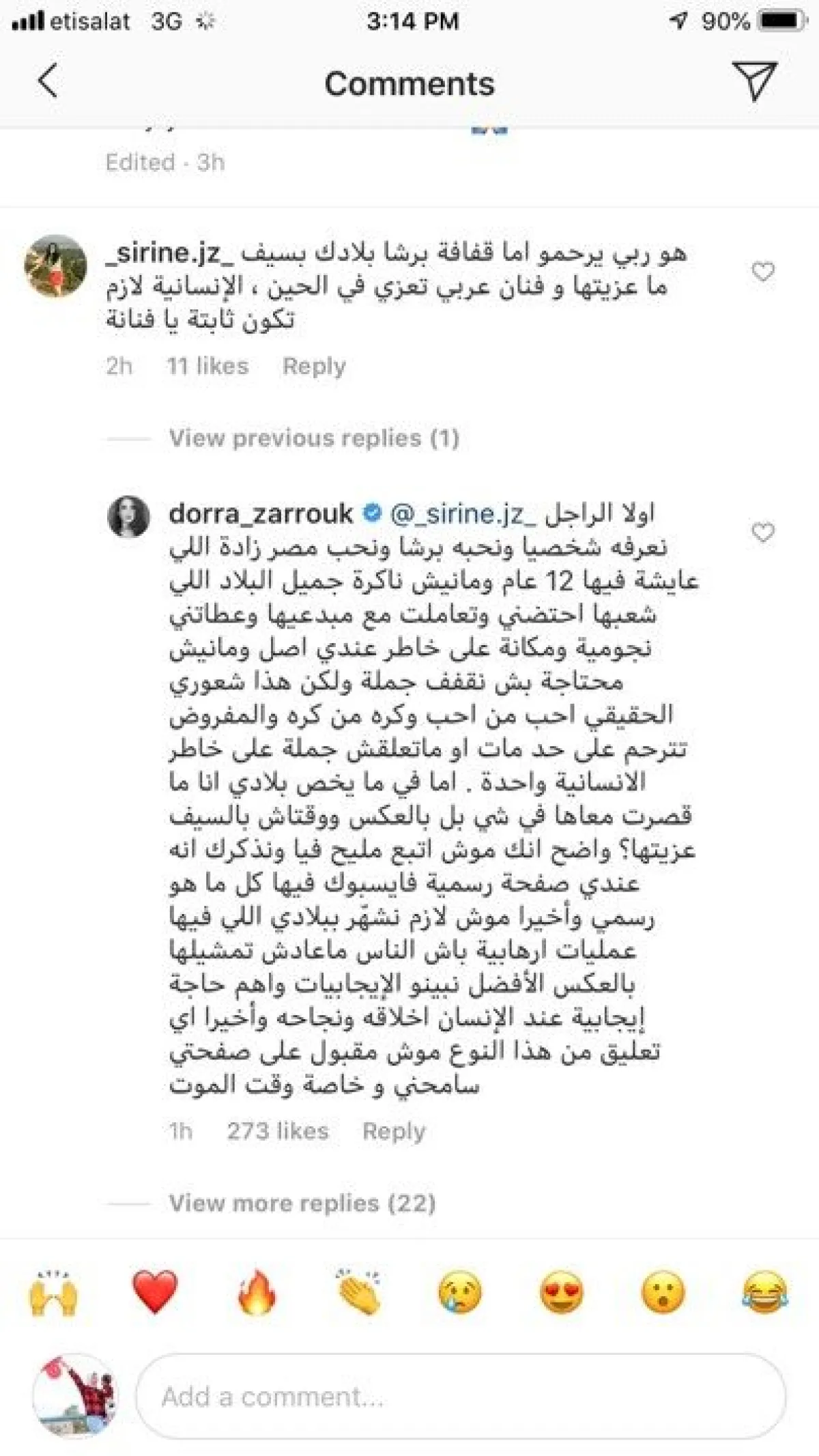Insert the tears of joy emoji
819x1456 pixels.
pos(764,1292)
